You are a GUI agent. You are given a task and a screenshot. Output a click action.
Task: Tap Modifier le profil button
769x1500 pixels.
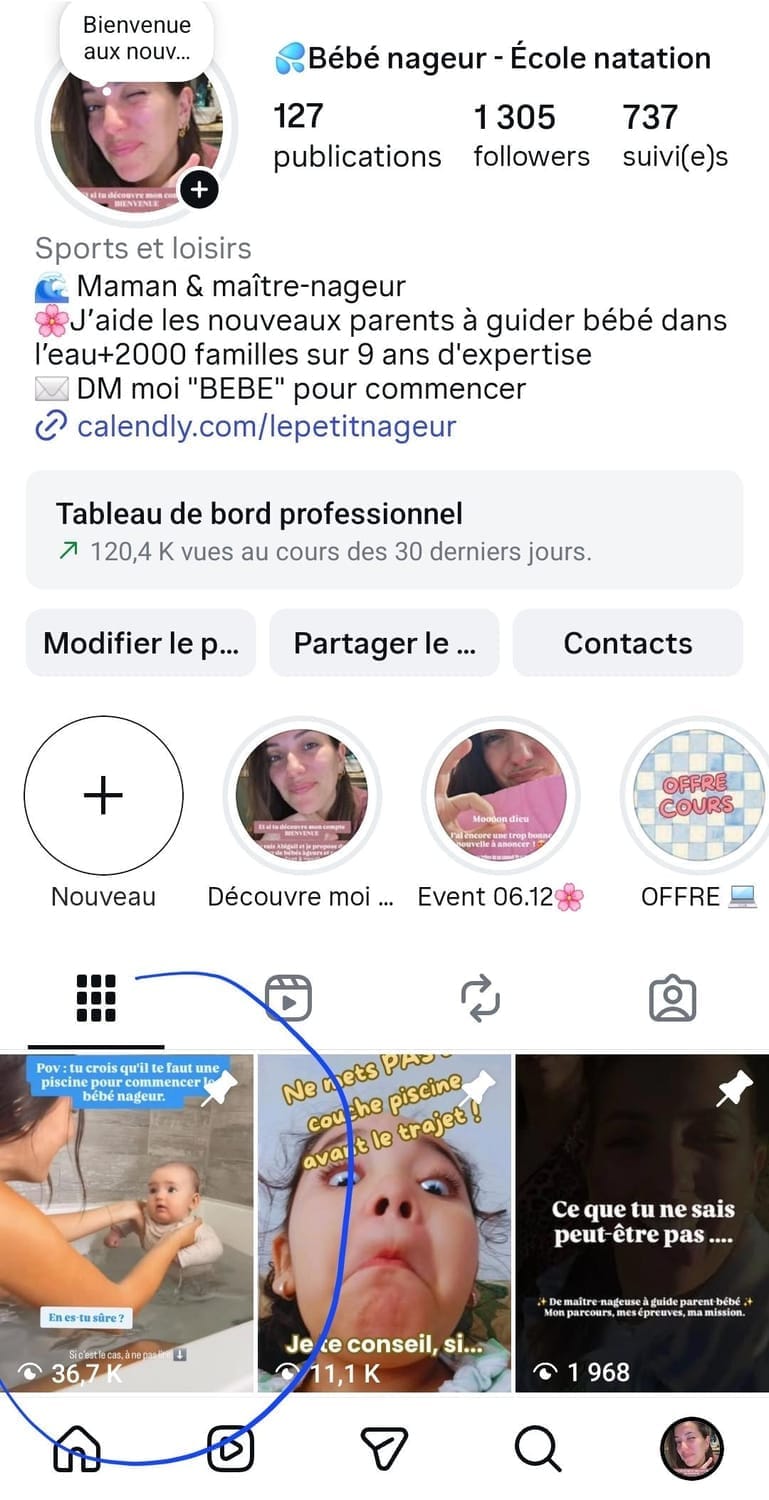tap(141, 643)
